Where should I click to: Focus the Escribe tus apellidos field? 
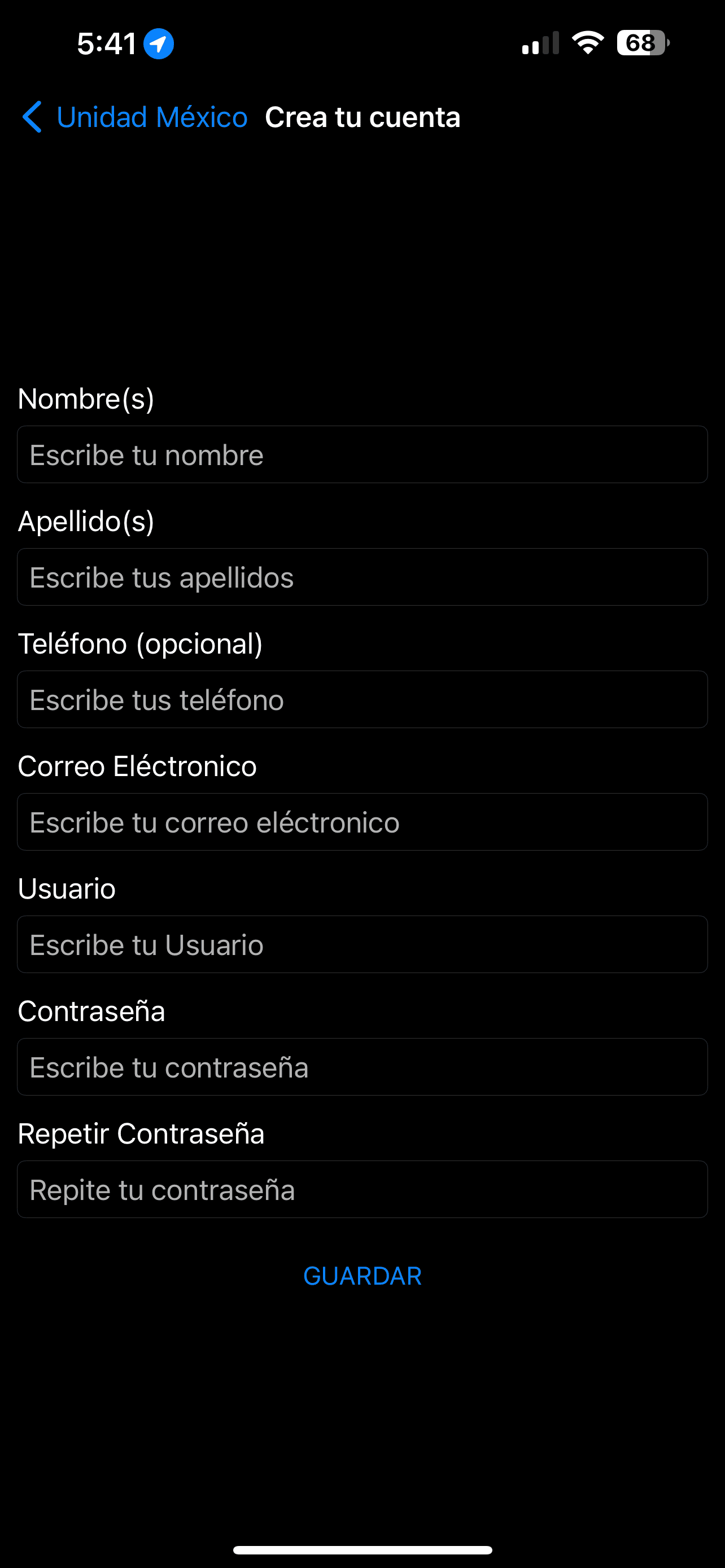click(362, 577)
